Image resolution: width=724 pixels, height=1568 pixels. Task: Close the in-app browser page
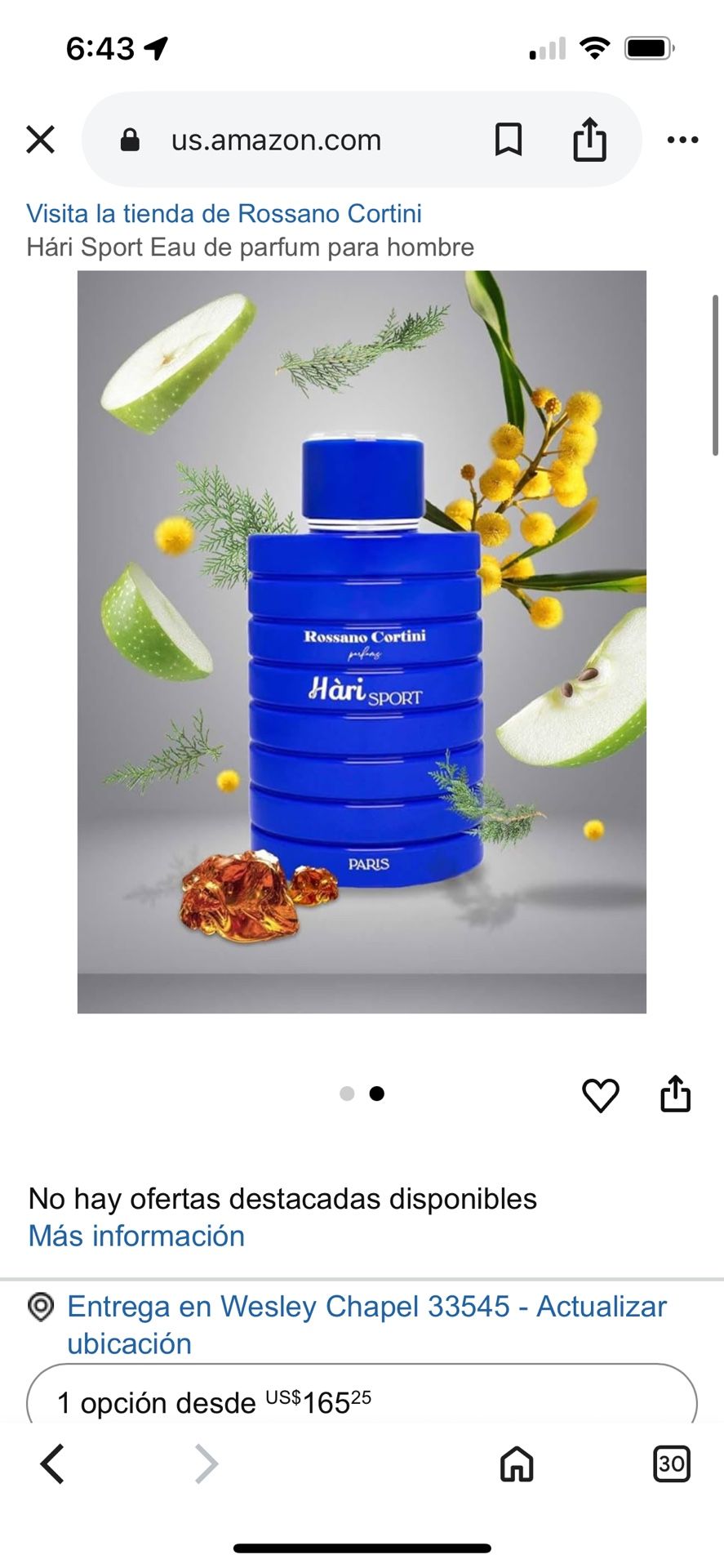tap(40, 140)
